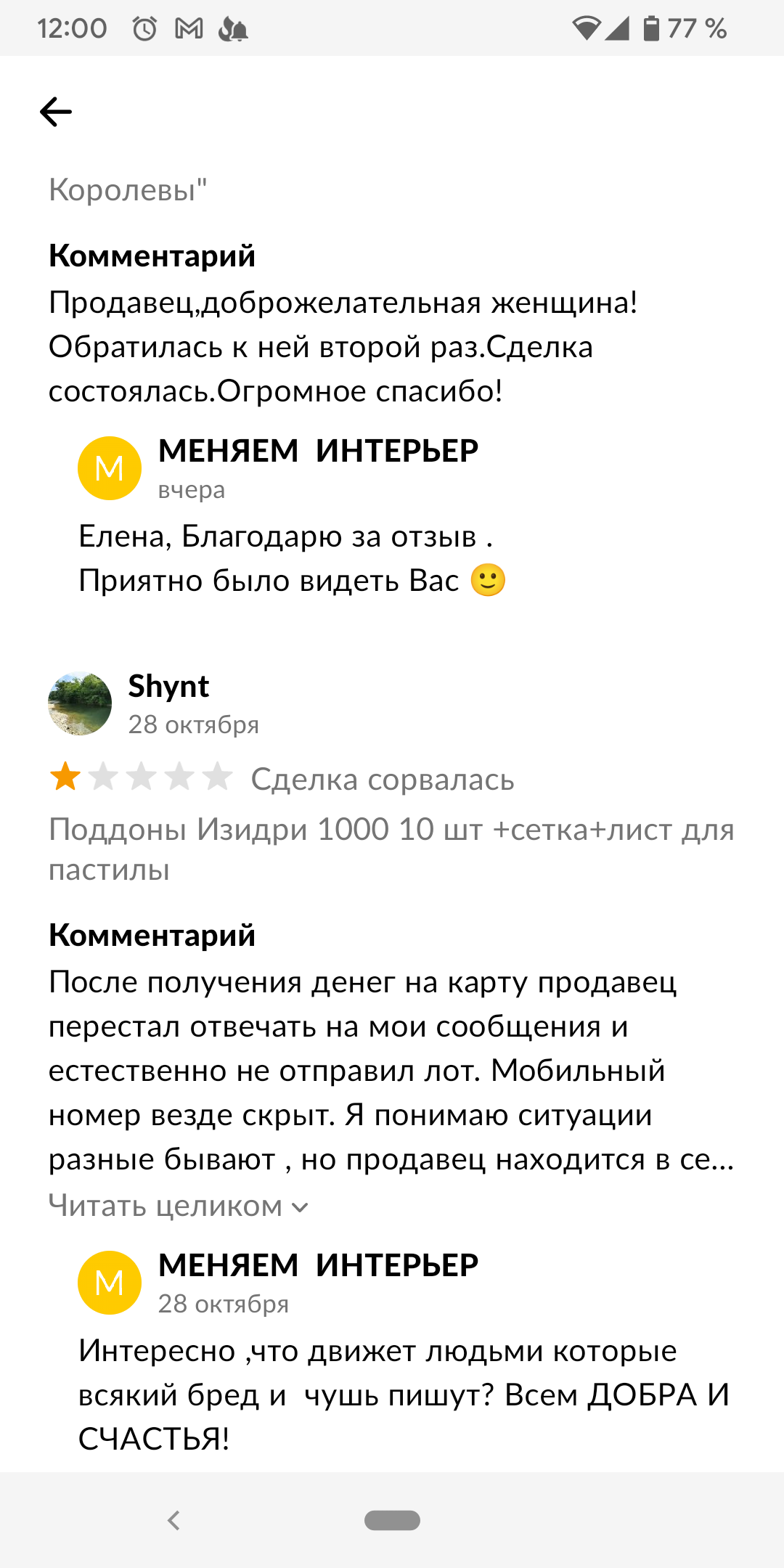Open the Поддоны Изидри 1000 listing link
The image size is (784, 1568).
coord(391,849)
